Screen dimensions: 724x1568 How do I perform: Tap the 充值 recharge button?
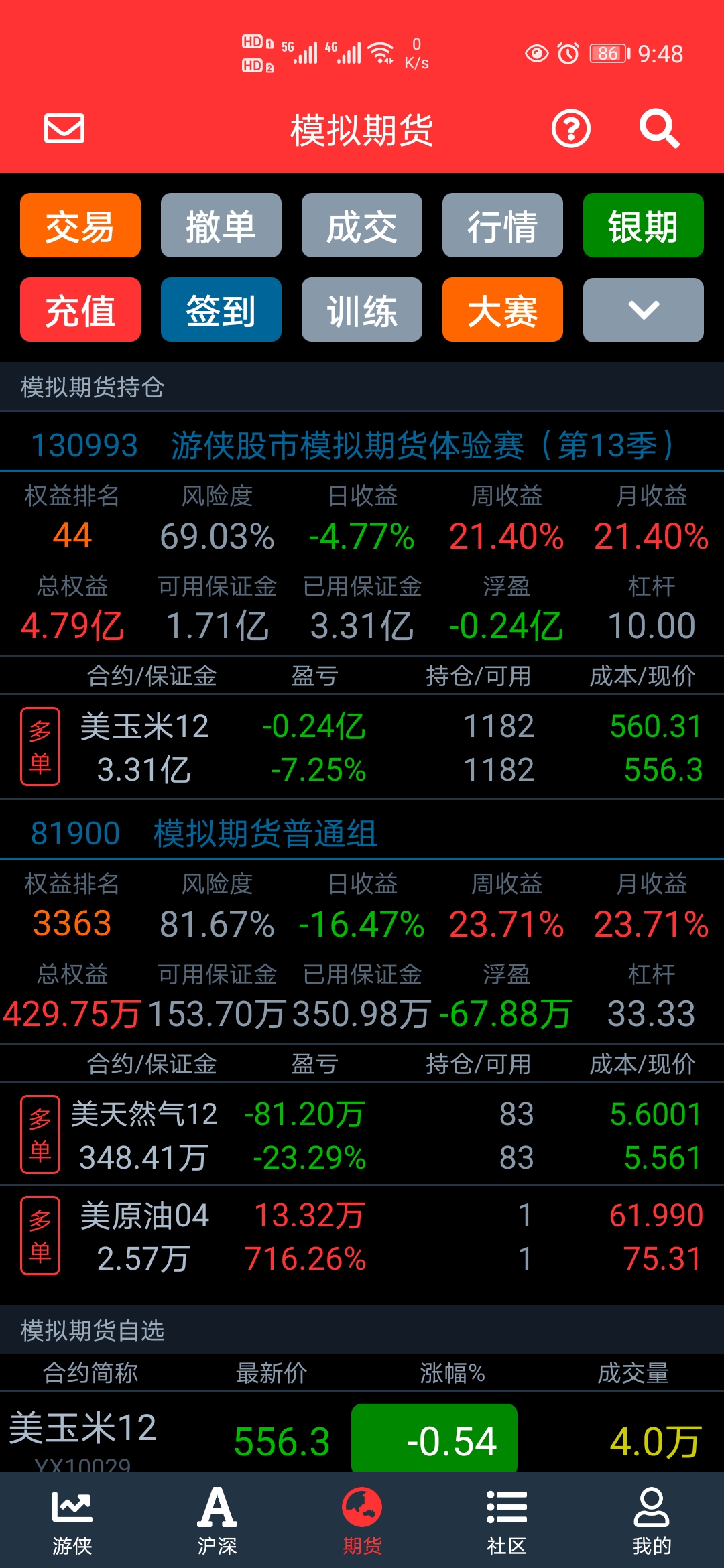click(80, 310)
